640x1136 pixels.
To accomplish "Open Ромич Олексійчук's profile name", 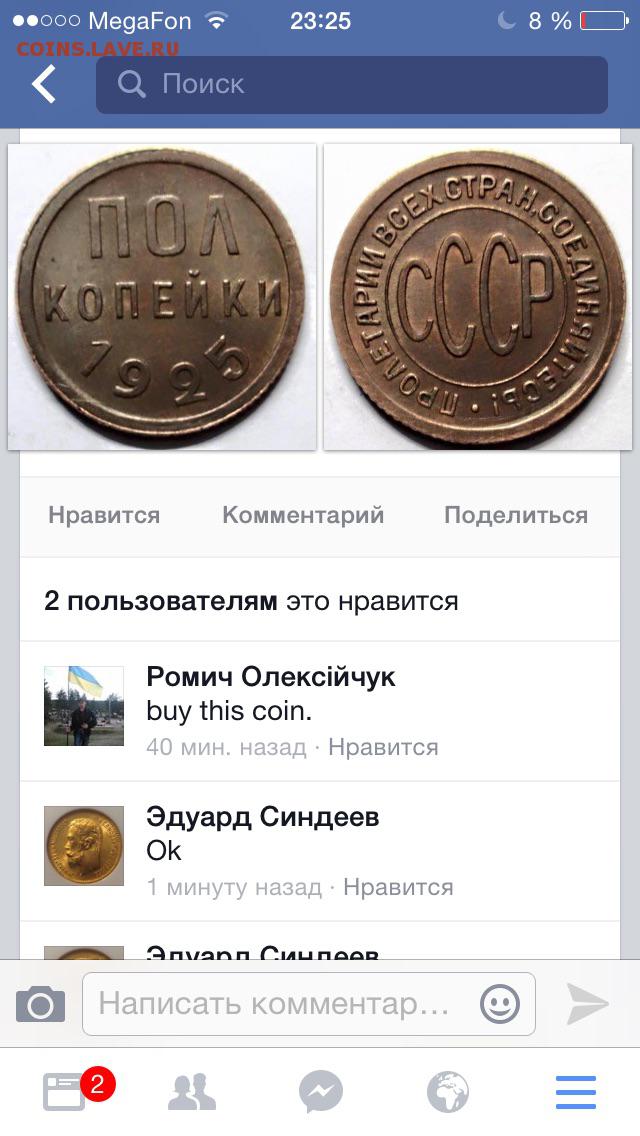I will point(270,677).
